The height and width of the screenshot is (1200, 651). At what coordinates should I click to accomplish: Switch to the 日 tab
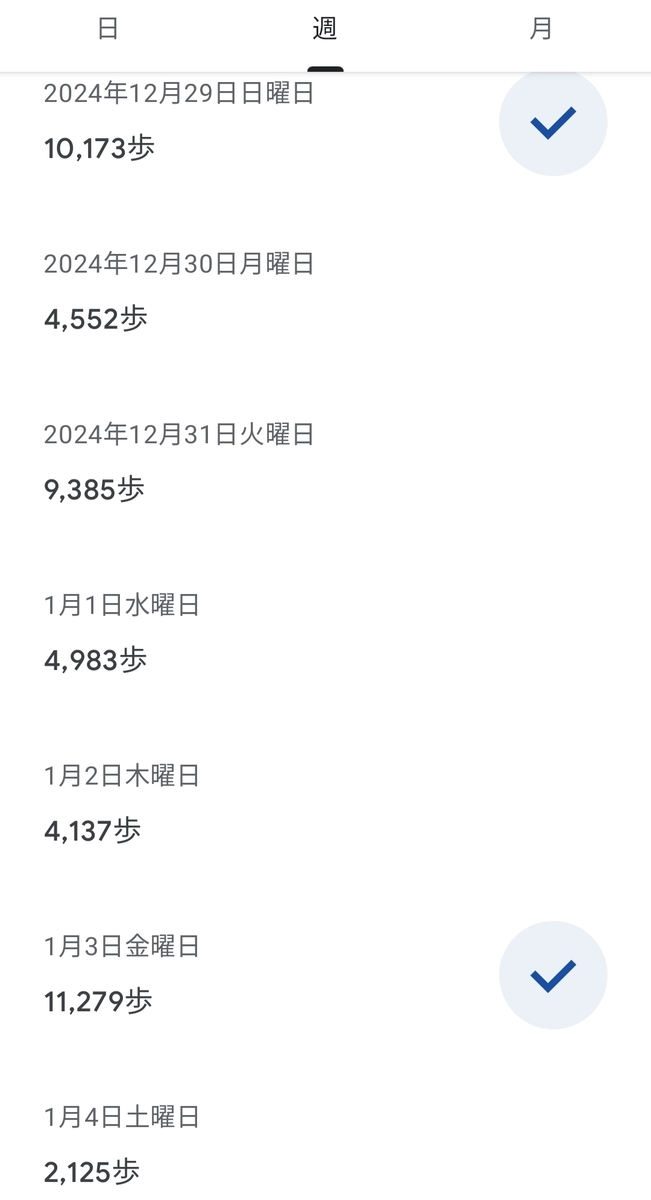108,30
